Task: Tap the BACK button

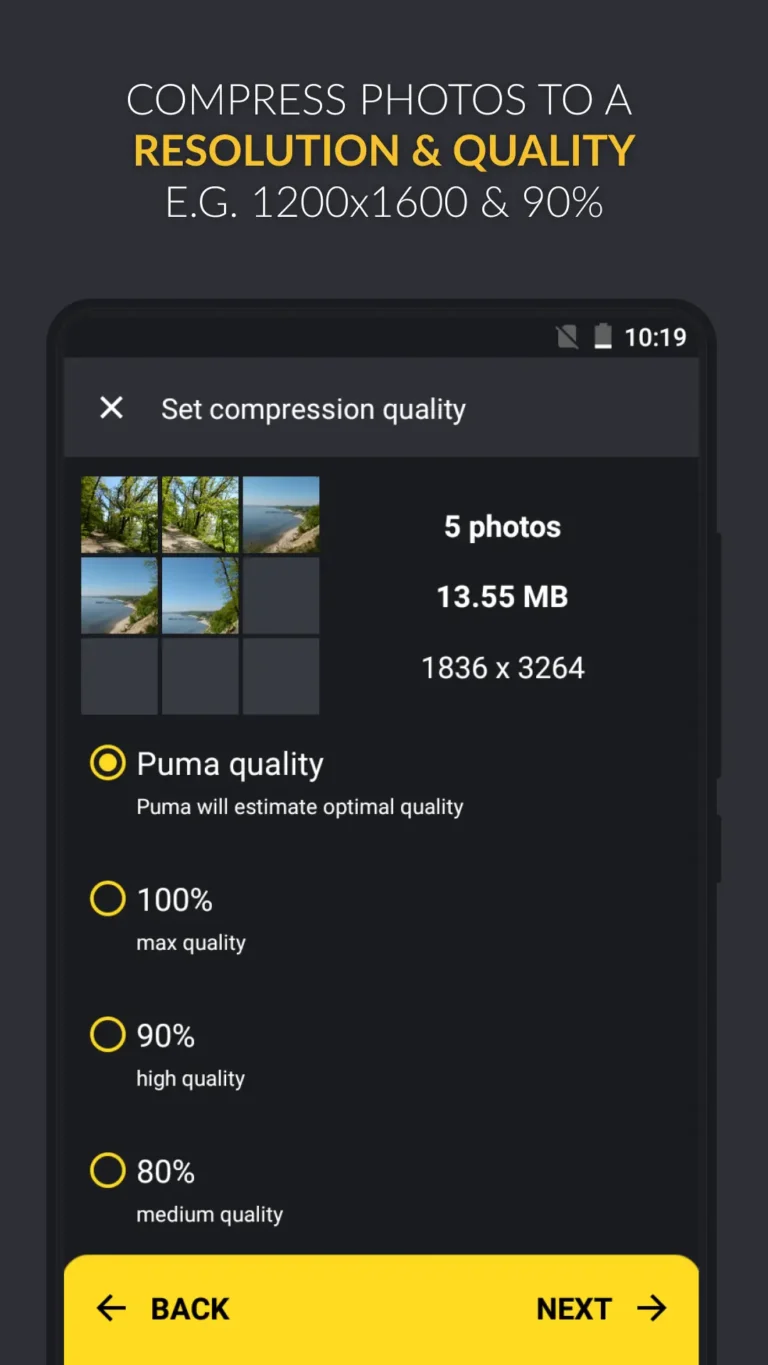Action: tap(190, 1308)
